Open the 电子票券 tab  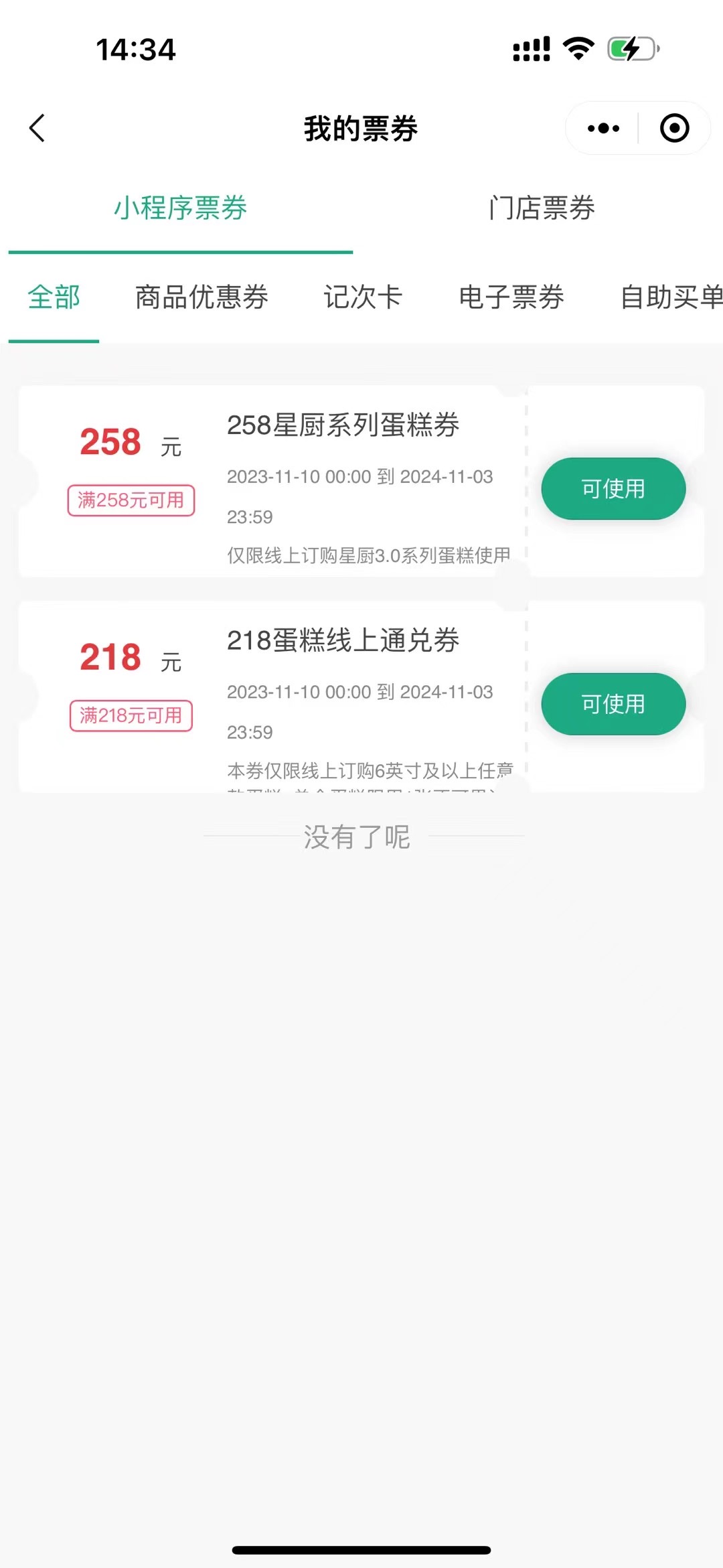(511, 297)
